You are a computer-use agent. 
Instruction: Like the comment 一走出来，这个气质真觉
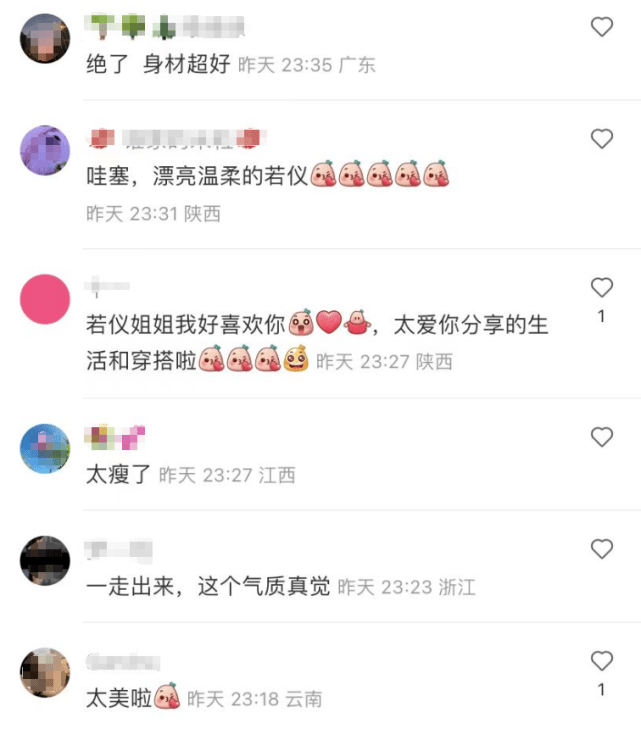[601, 549]
